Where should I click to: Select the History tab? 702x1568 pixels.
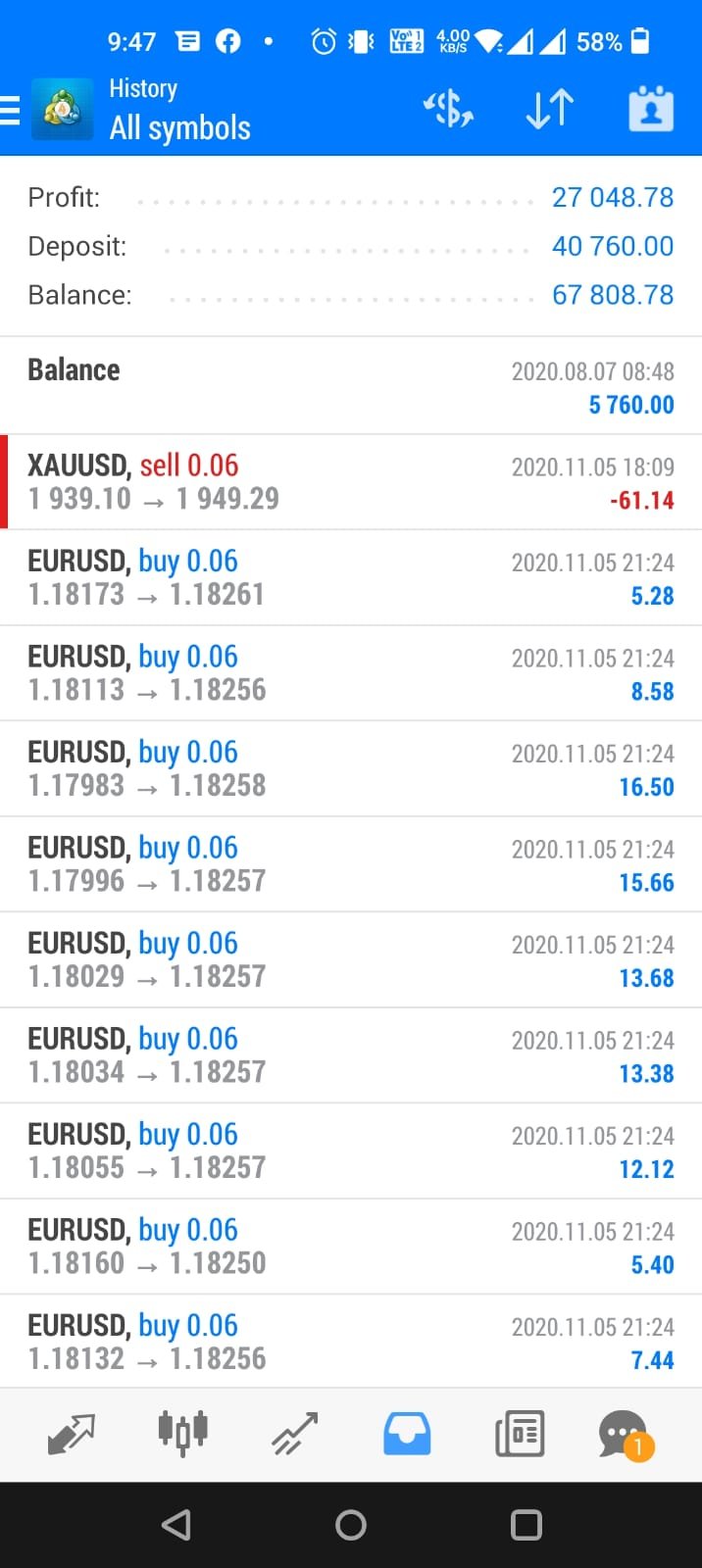pos(407,1434)
